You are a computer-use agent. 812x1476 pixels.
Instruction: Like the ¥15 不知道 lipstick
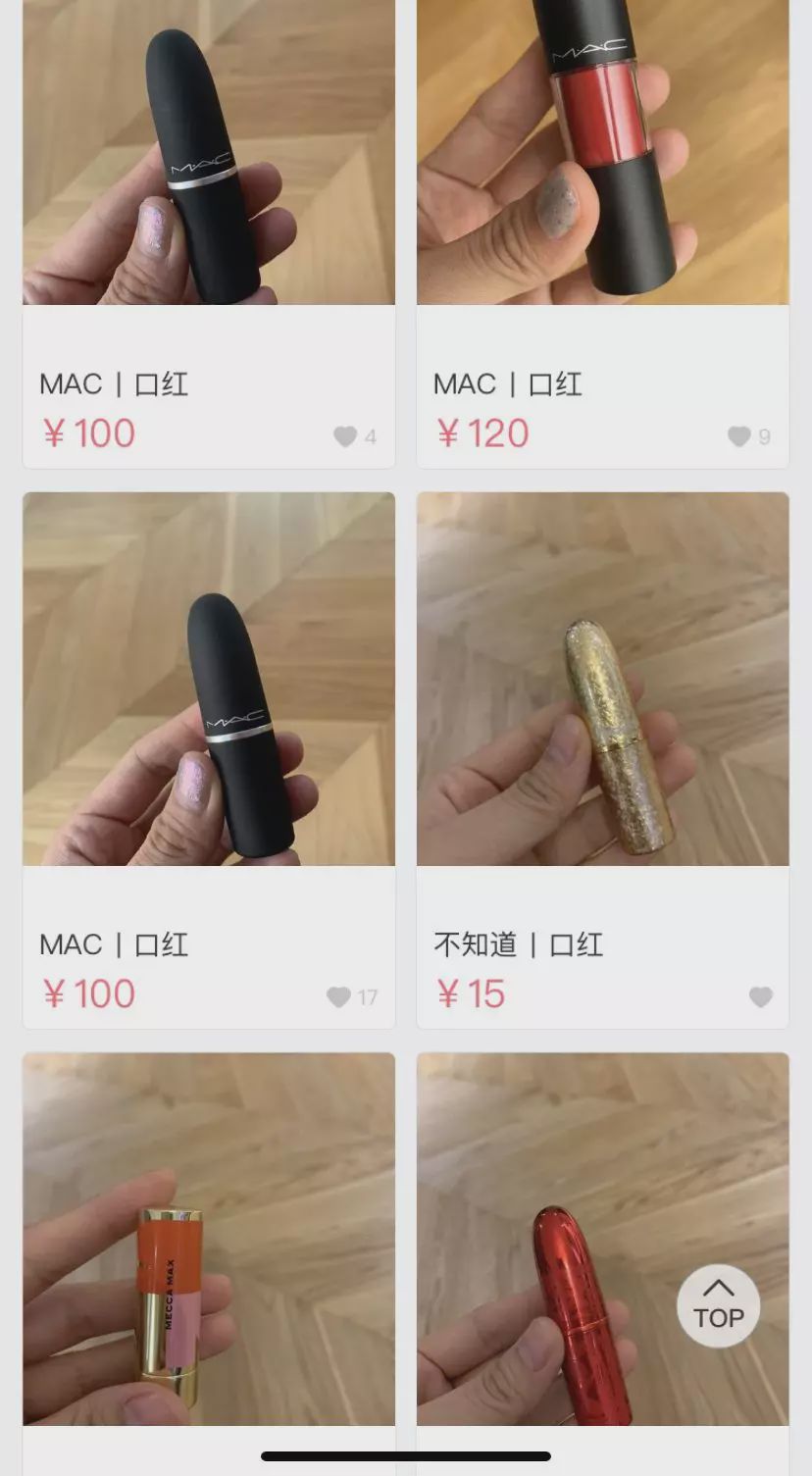click(761, 996)
